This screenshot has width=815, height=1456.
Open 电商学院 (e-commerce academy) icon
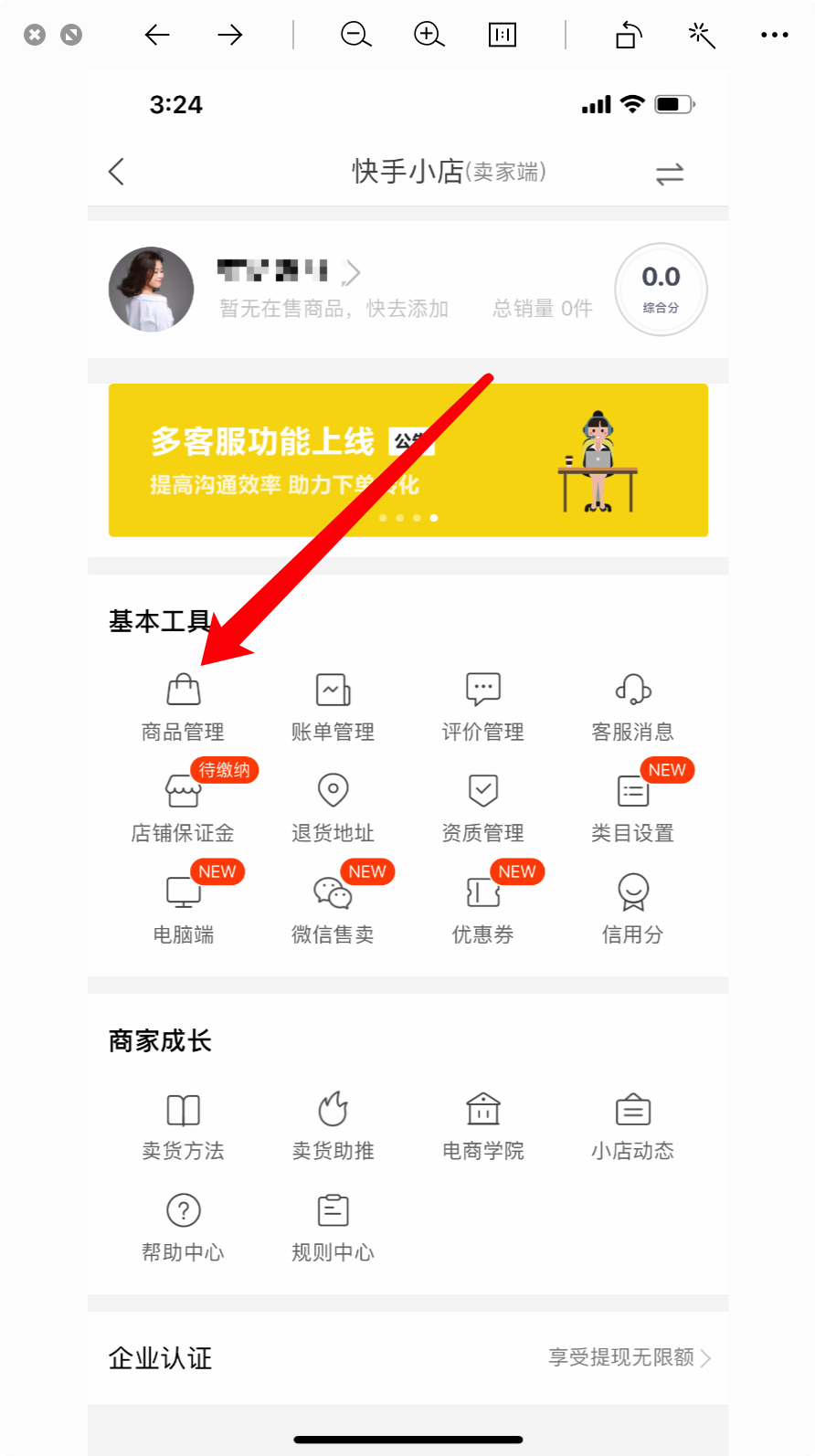pos(482,1124)
